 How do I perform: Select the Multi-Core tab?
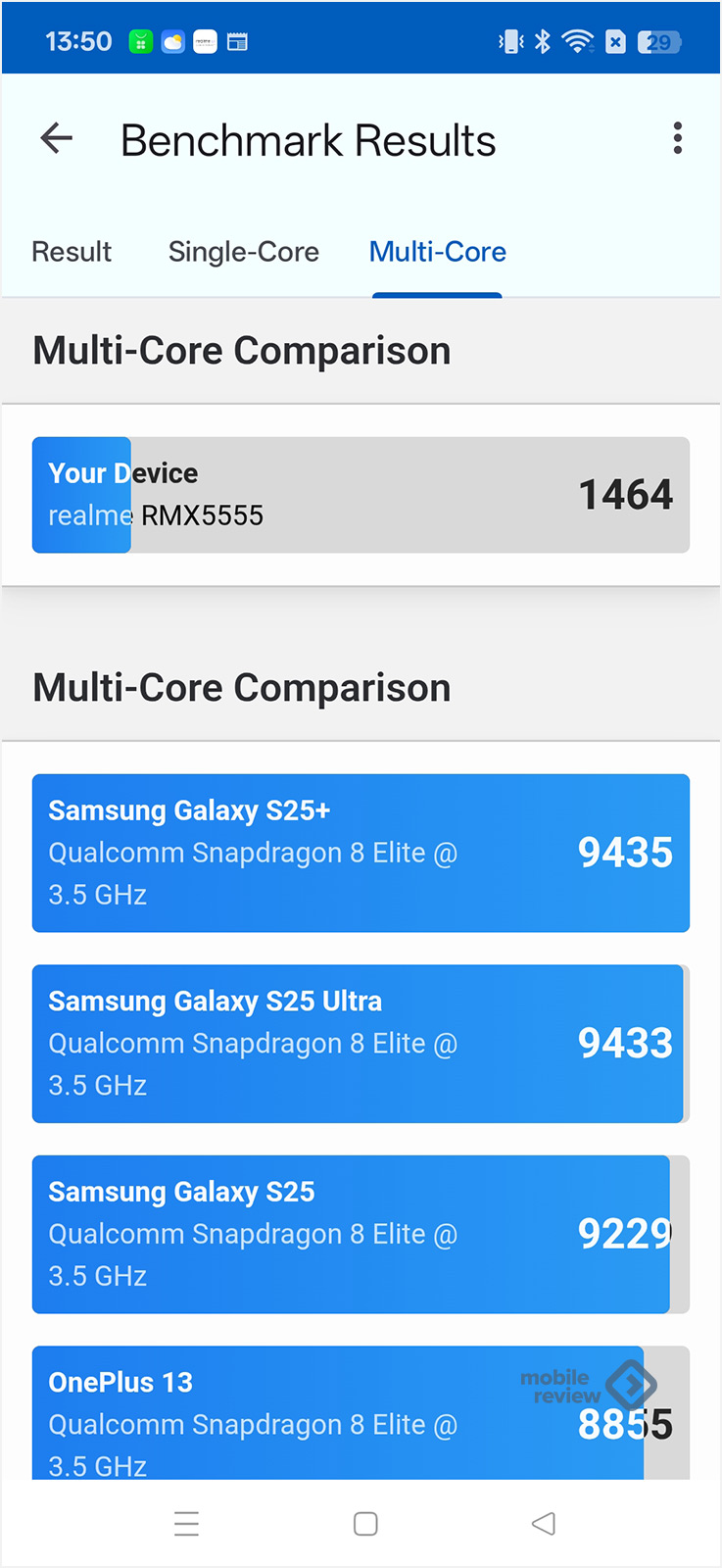tap(437, 252)
